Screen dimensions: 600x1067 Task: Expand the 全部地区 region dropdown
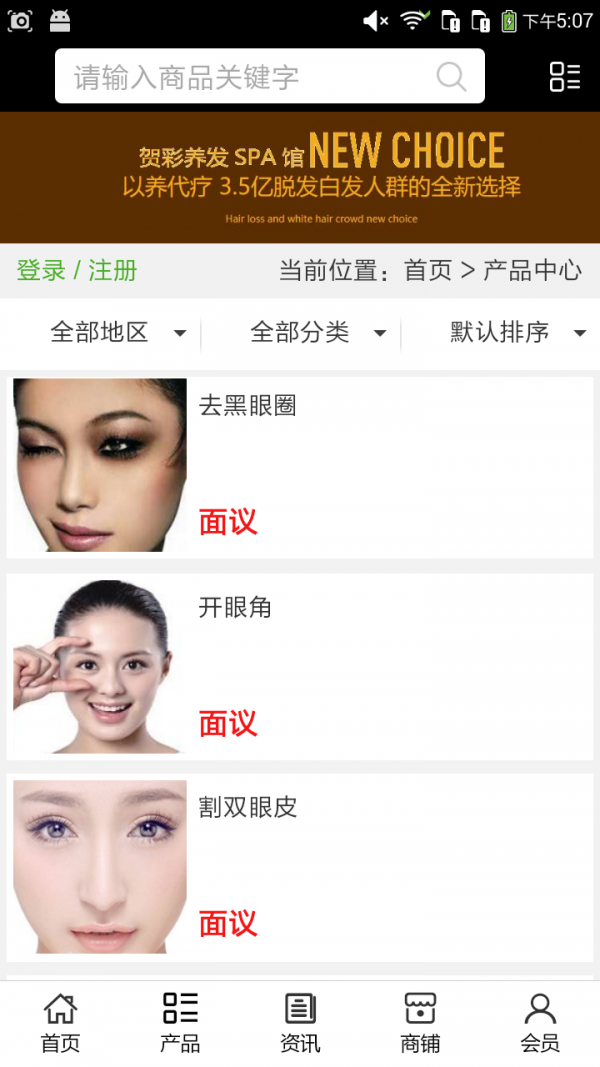tap(117, 333)
